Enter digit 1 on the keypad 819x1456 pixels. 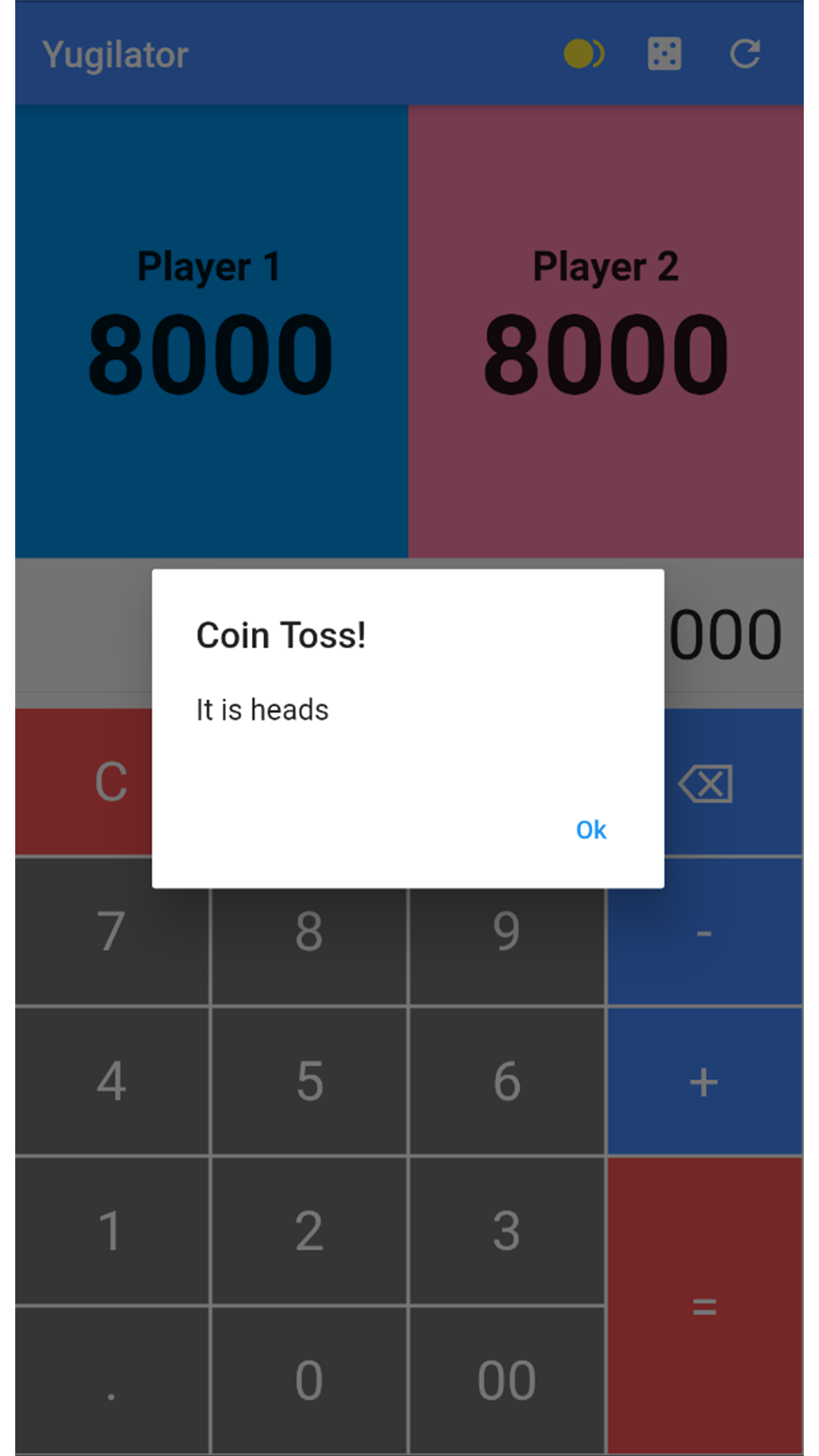111,1230
